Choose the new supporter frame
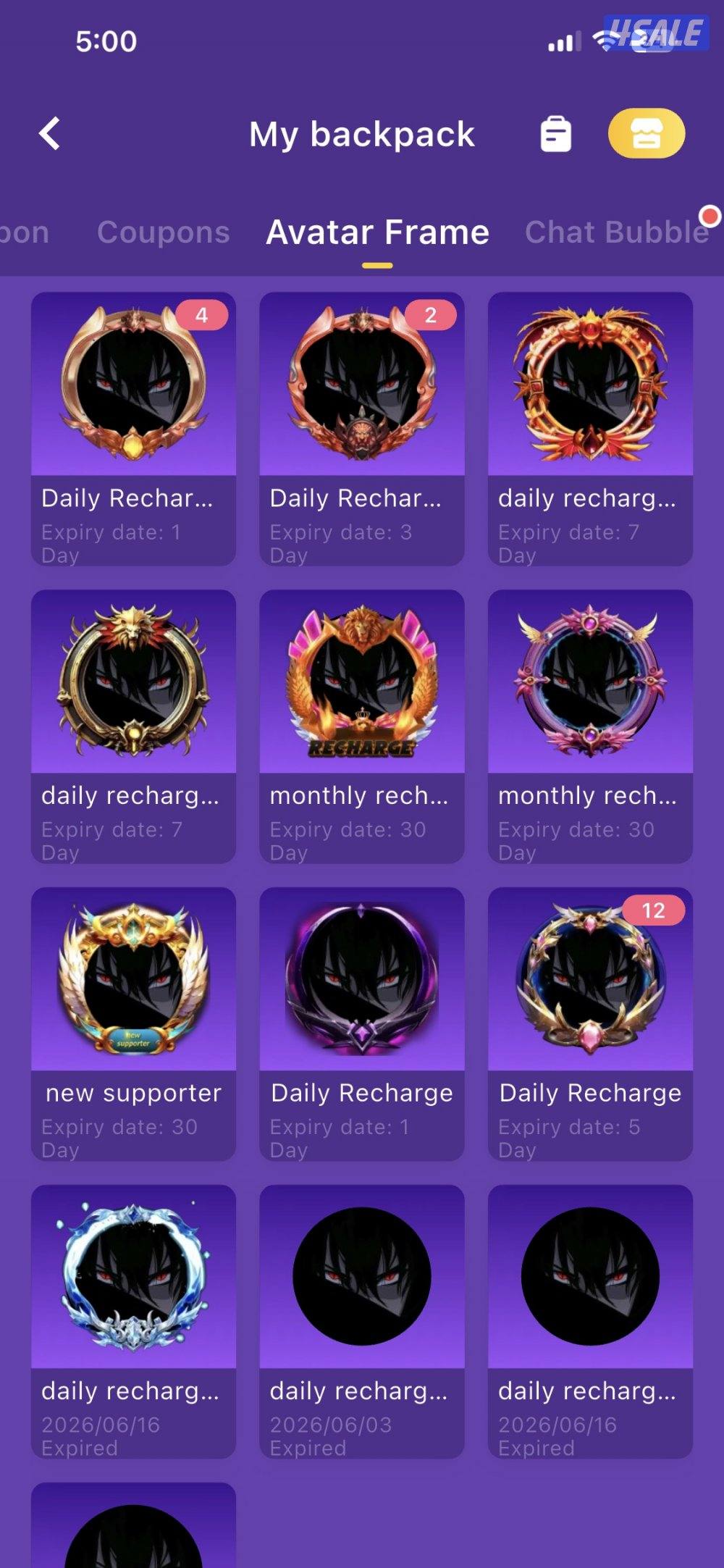Viewport: 724px width, 1568px height. 133,1023
